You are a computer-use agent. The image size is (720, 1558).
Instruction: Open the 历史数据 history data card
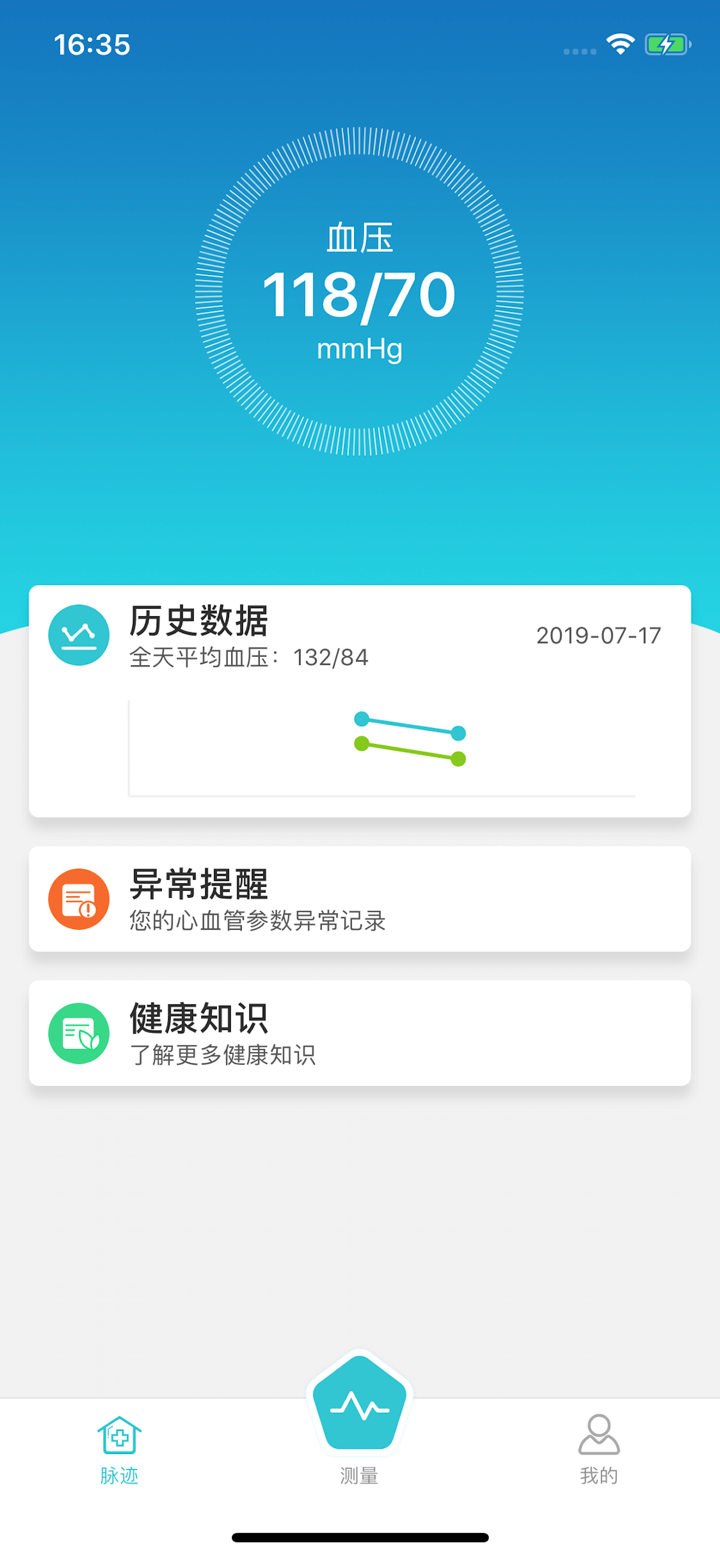(x=360, y=700)
